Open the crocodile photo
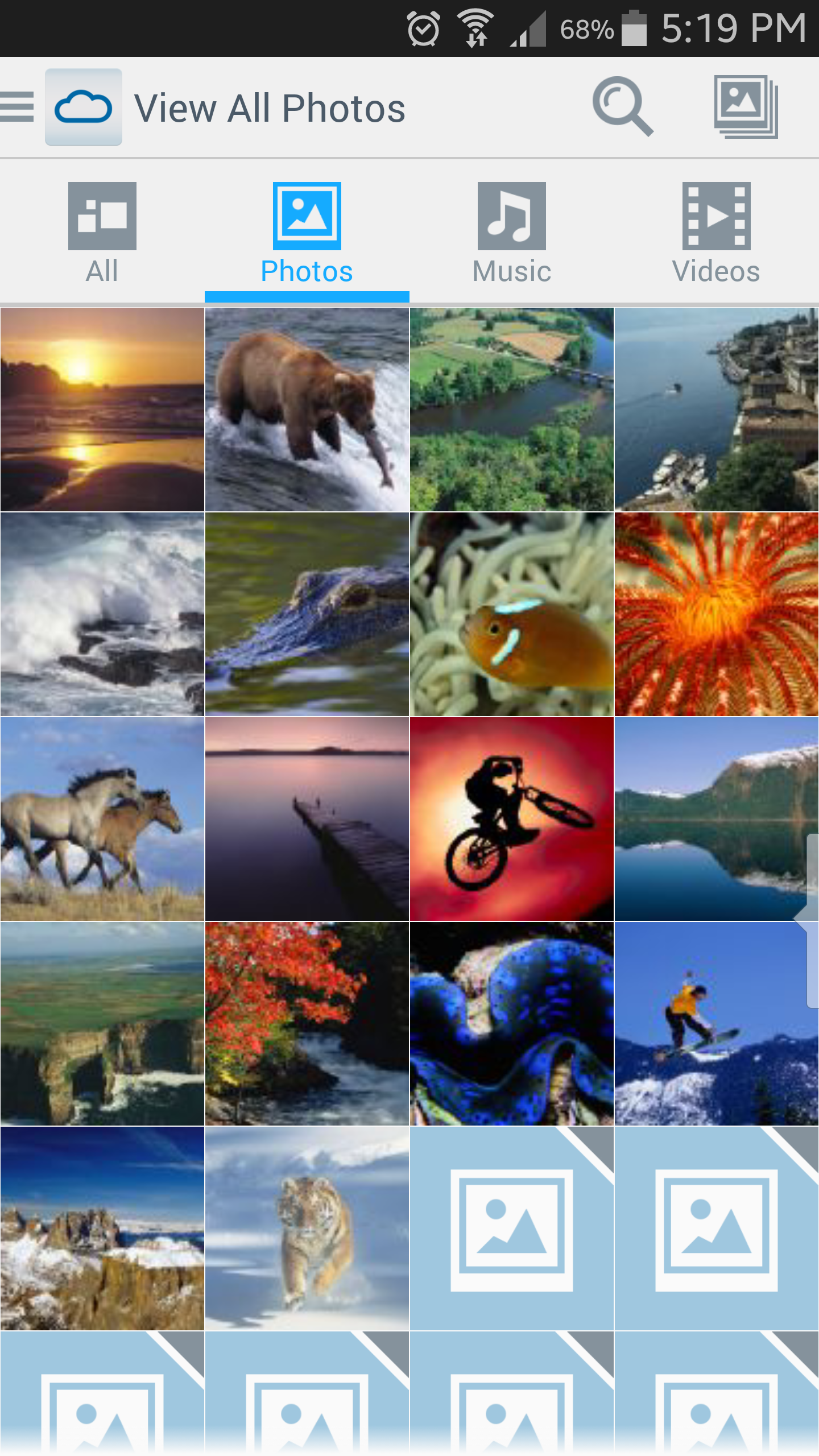Viewport: 819px width, 1456px height. tap(307, 614)
